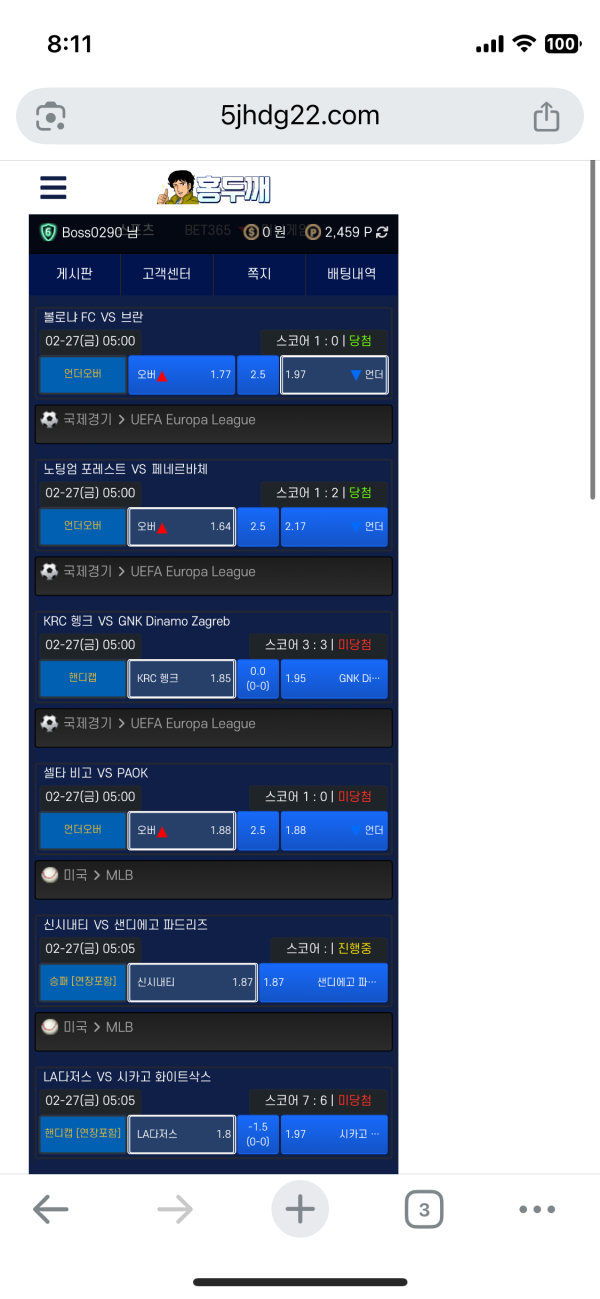
Task: Select 오버 1.64 for 노팅엄 포레스트 match
Action: (182, 527)
